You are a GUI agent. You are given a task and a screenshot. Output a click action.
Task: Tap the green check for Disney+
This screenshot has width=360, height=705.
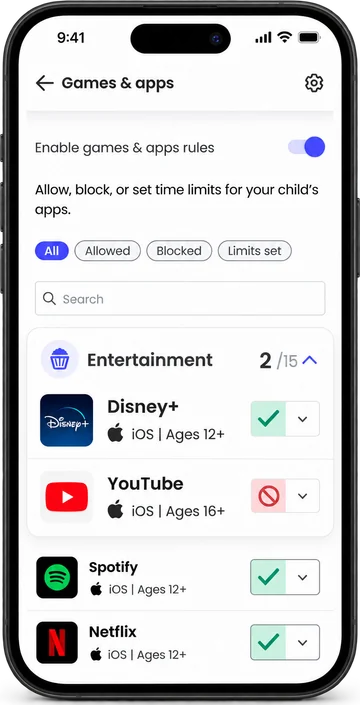pos(268,419)
